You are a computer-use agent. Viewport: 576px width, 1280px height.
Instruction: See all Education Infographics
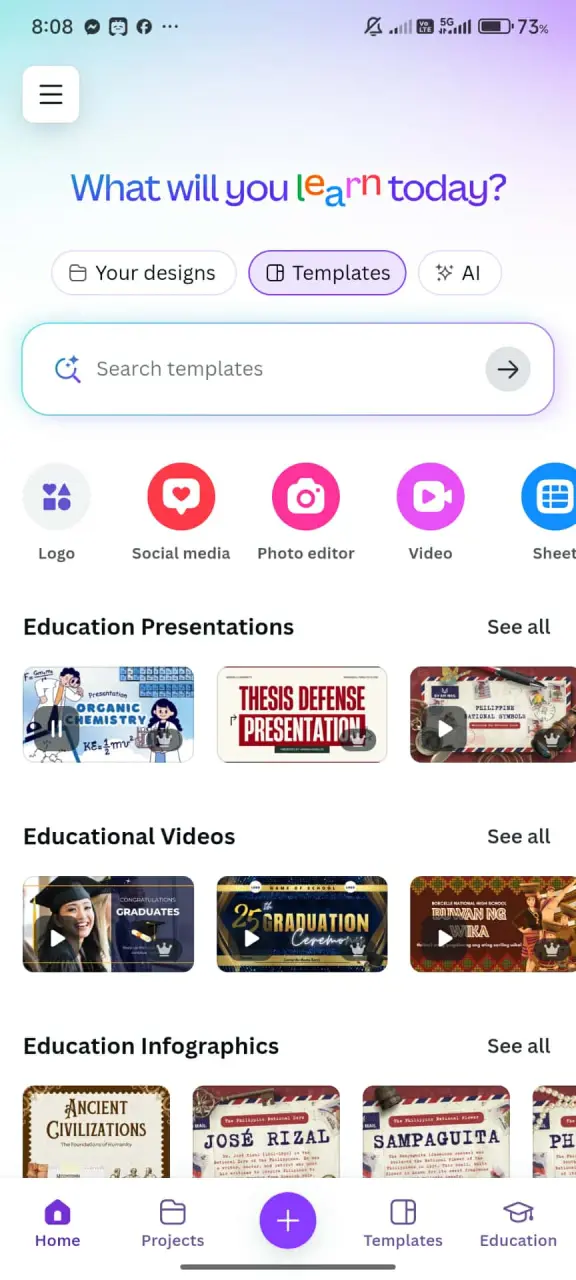518,1046
